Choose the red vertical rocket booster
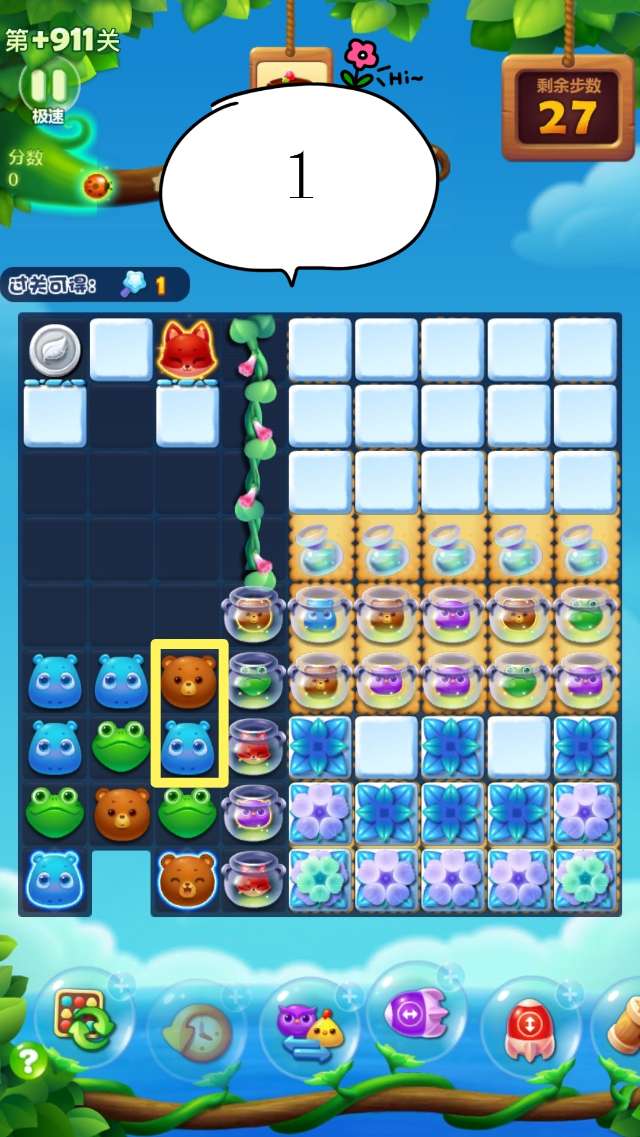 pos(528,1027)
